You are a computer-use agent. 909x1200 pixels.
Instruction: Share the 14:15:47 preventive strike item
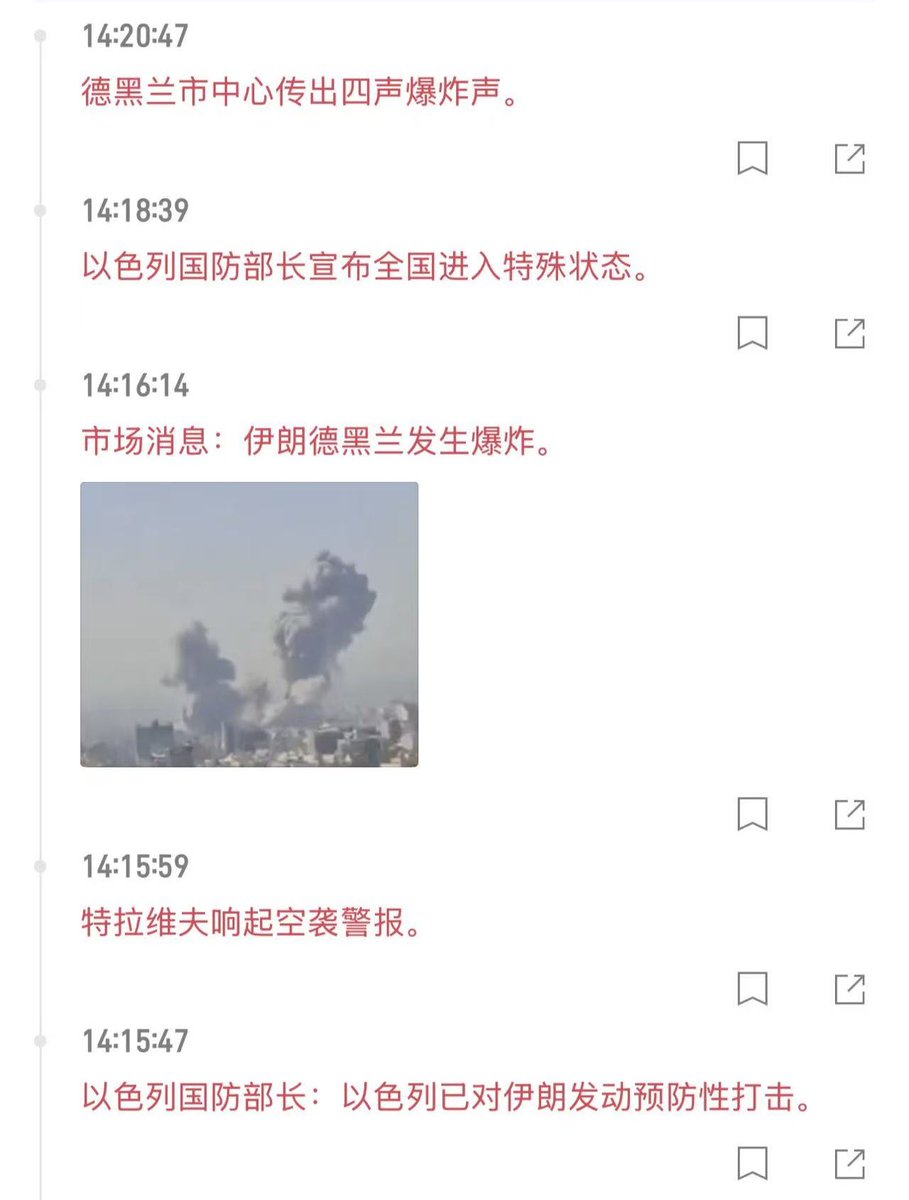[x=849, y=1162]
